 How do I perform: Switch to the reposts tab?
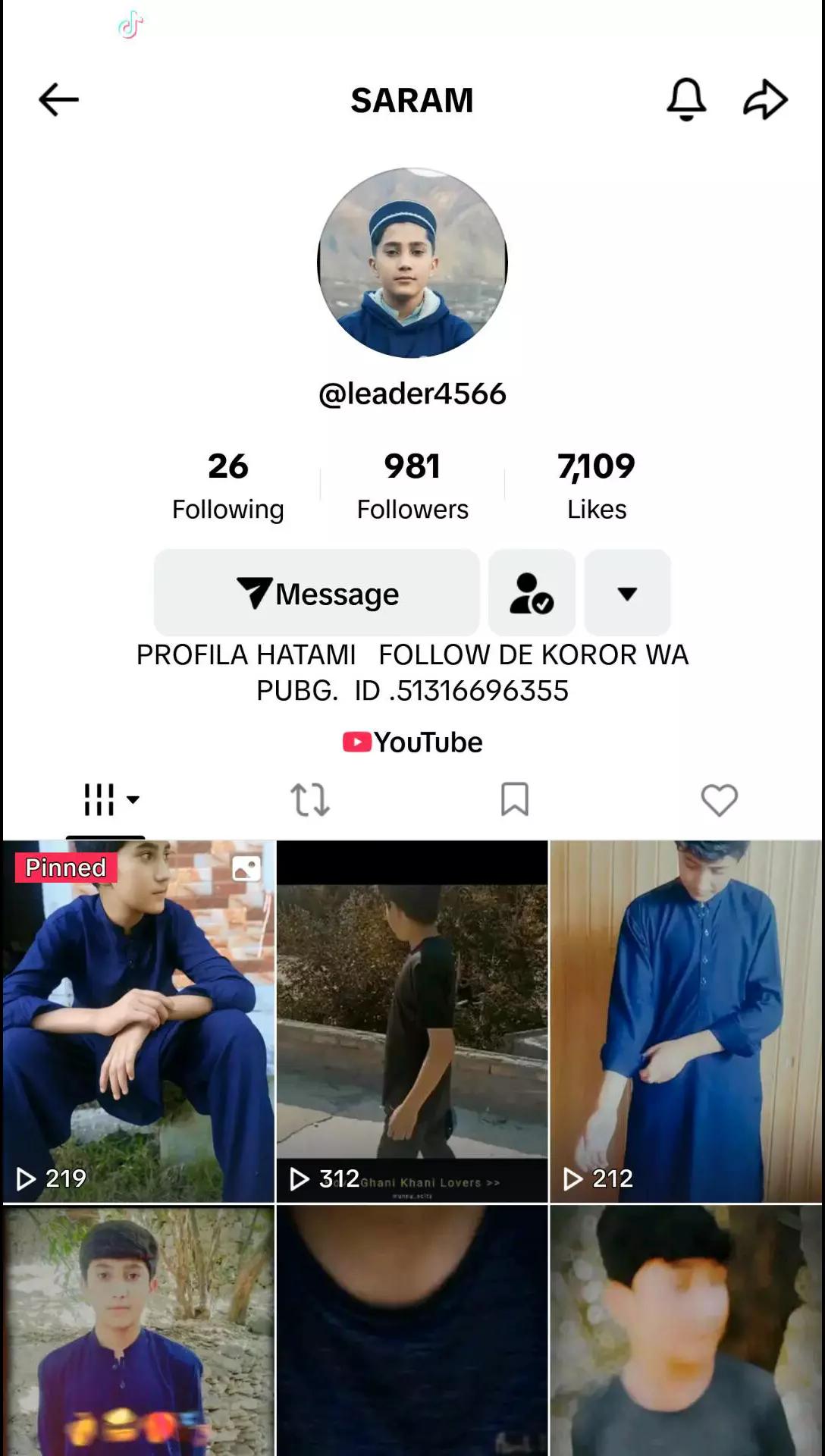[310, 800]
